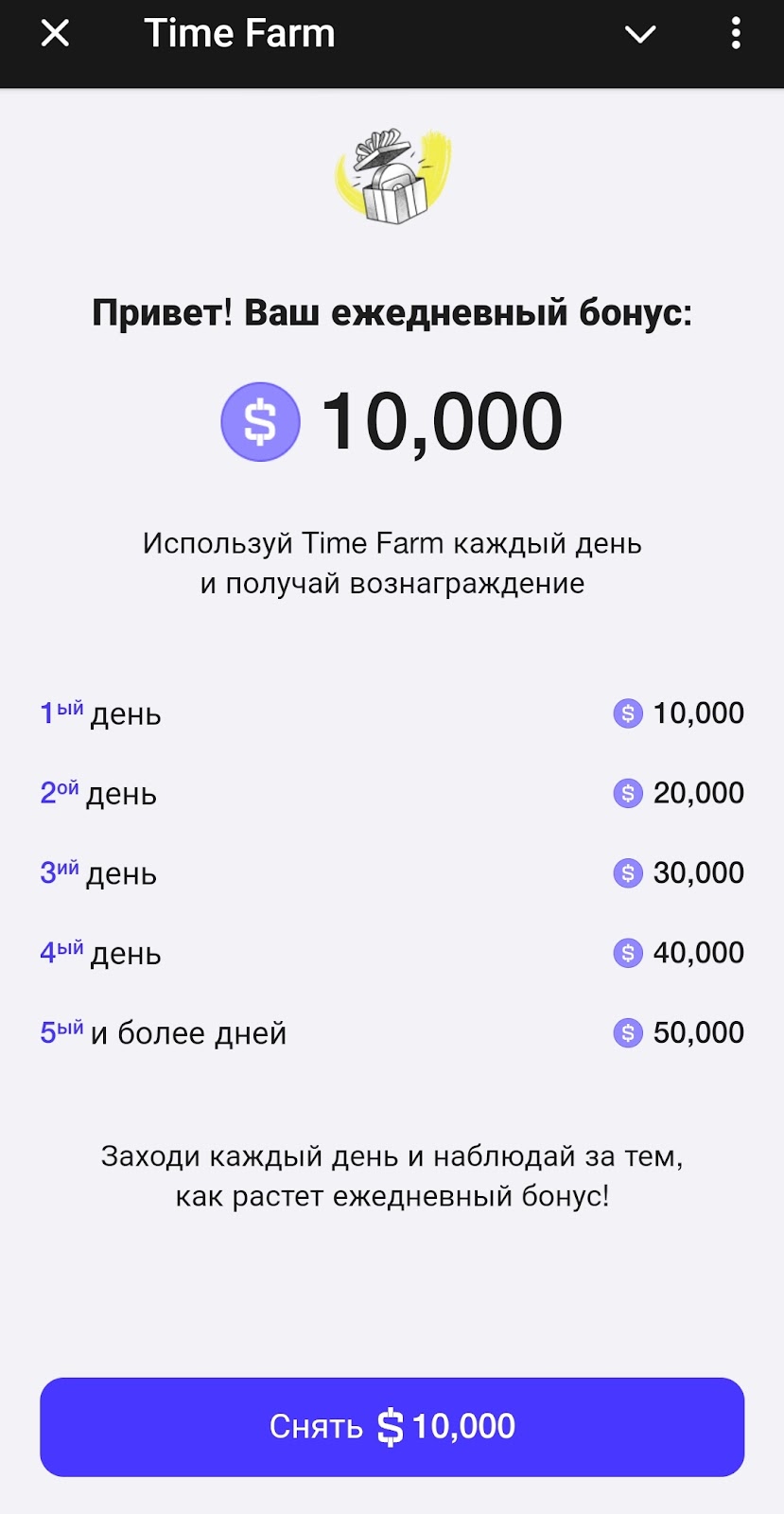This screenshot has width=784, height=1514.
Task: Claim the bonus with Снять 10,000 button
Action: pos(392,1426)
